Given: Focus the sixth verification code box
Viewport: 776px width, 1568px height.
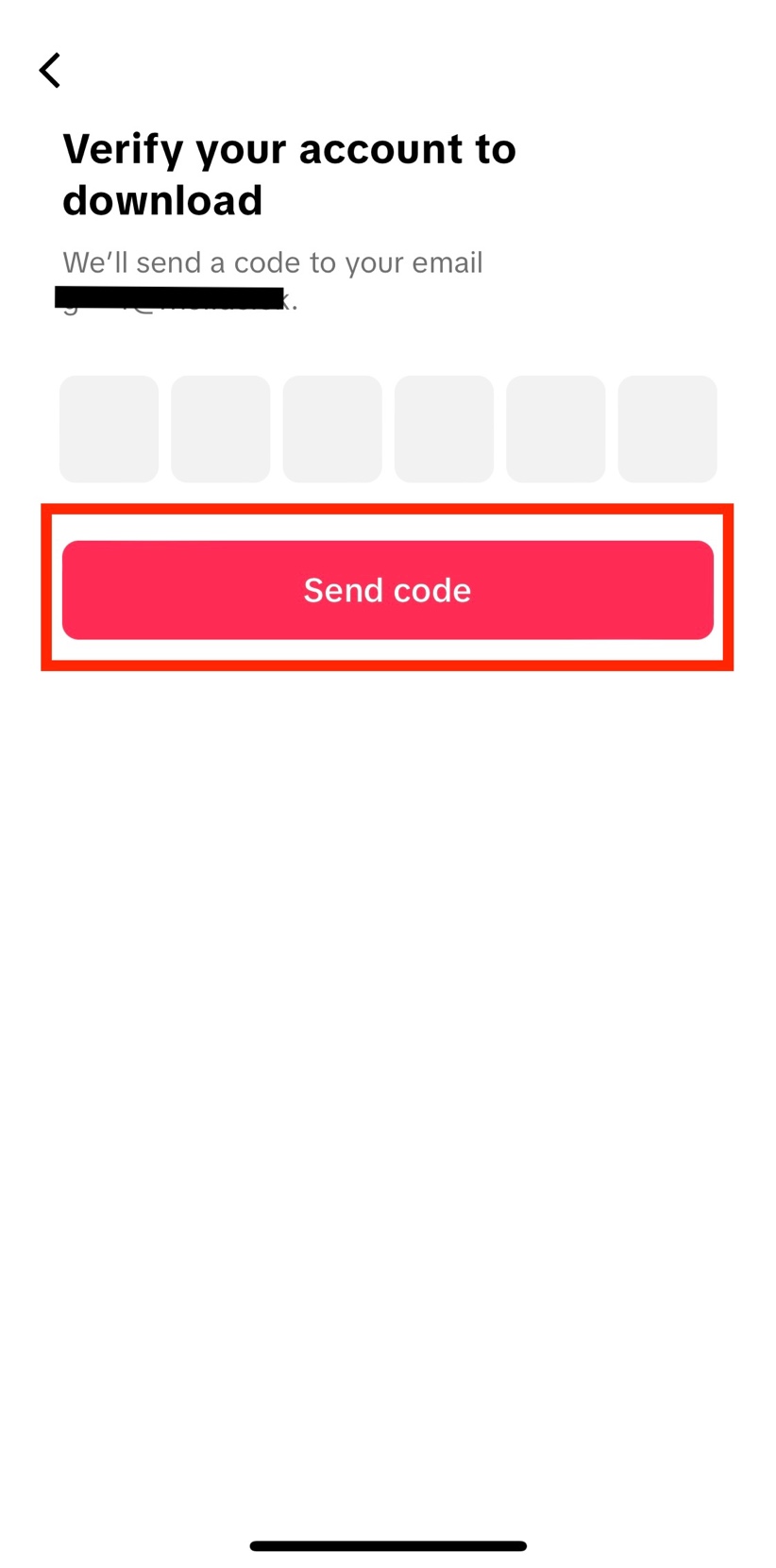Looking at the screenshot, I should [x=666, y=429].
